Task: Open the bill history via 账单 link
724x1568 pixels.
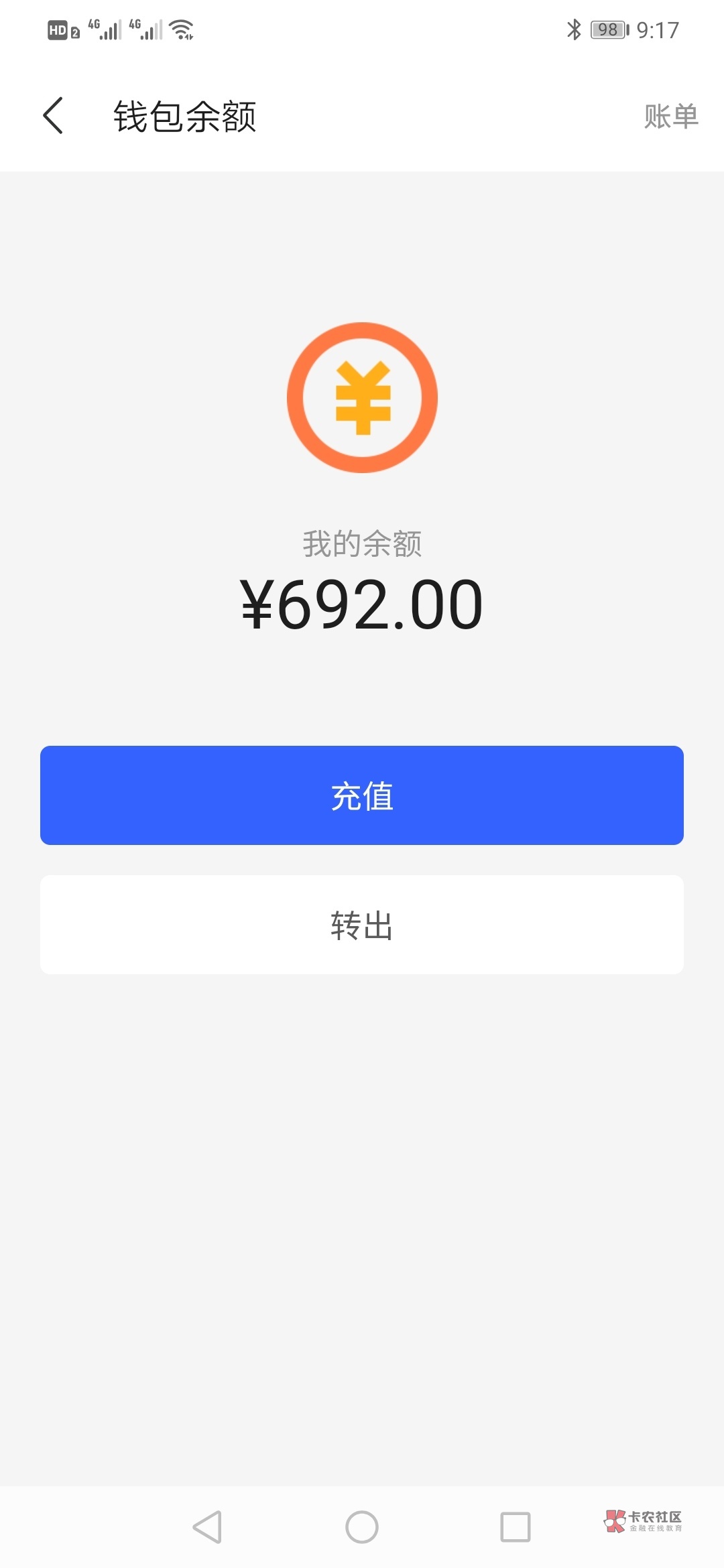Action: (x=671, y=115)
